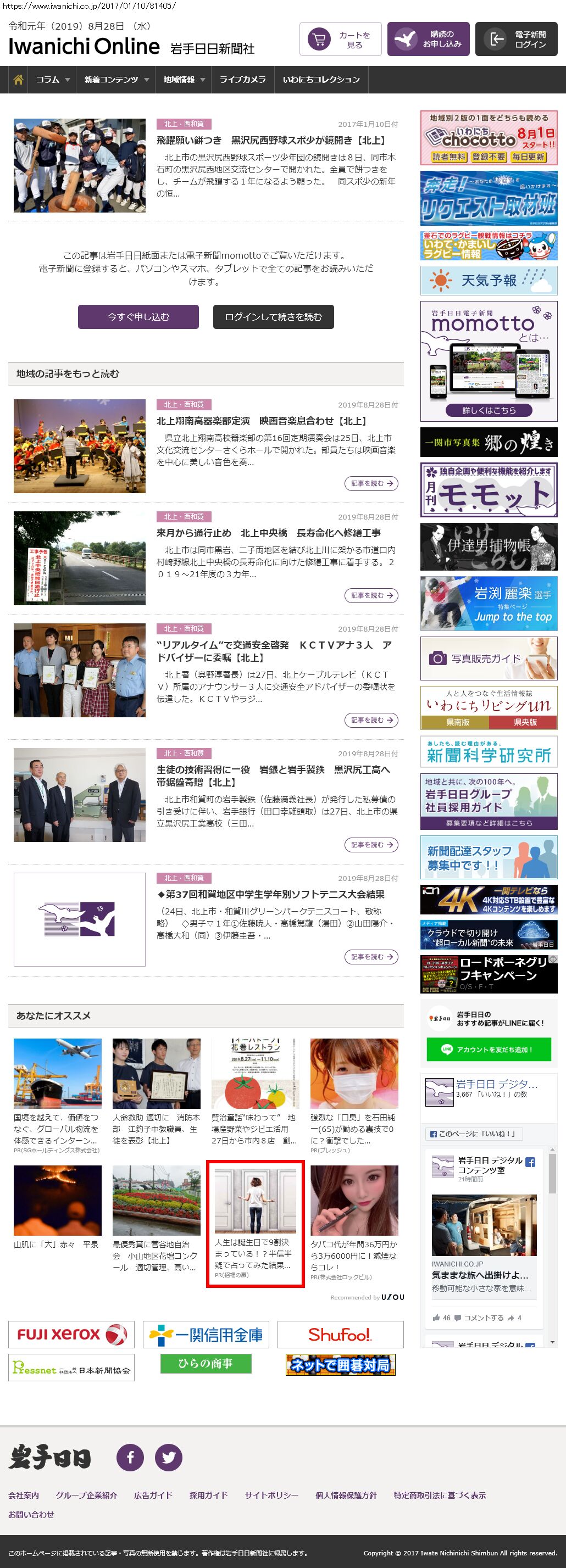Read the 北上翔南高器楽部定演 article
This screenshot has height=1568, width=566.
coord(262,421)
